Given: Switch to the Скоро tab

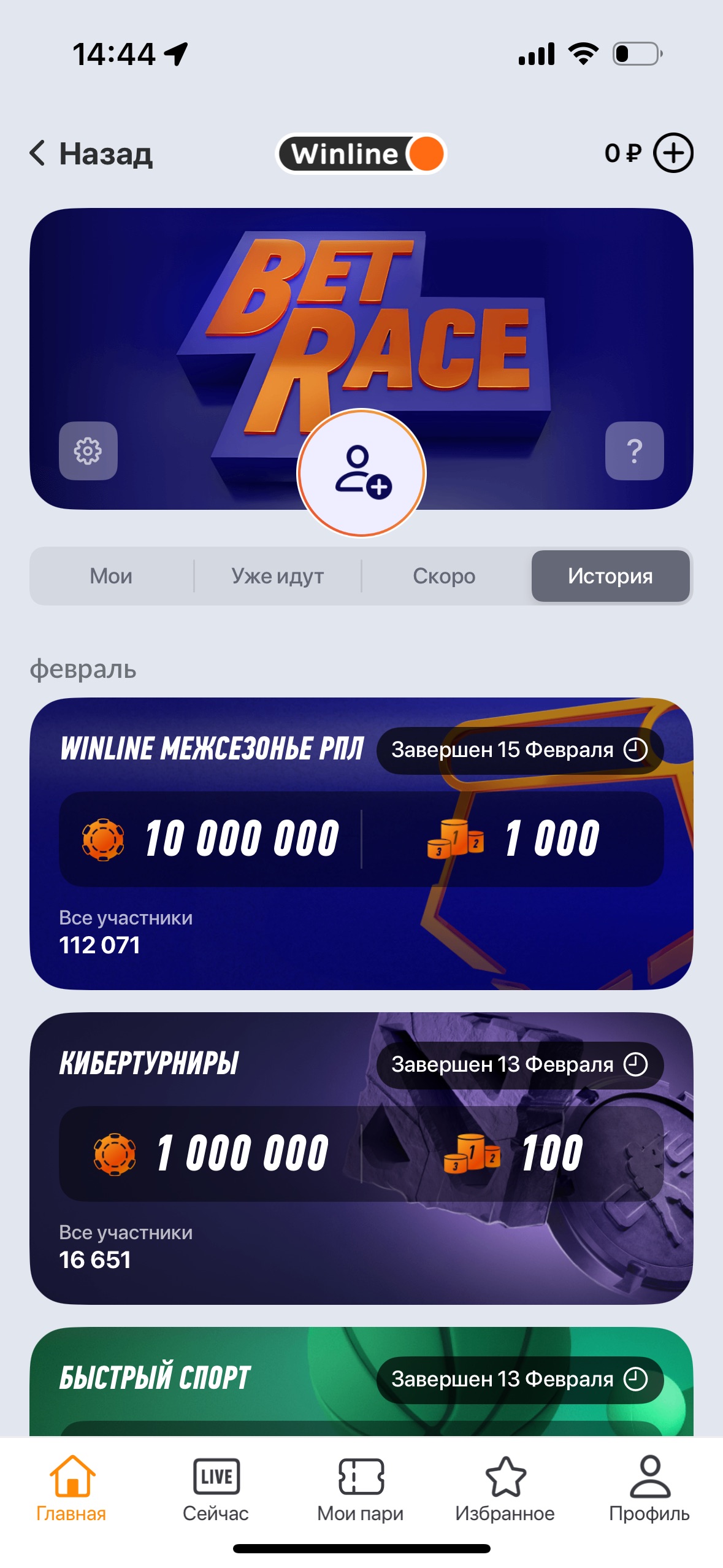Looking at the screenshot, I should pyautogui.click(x=444, y=576).
